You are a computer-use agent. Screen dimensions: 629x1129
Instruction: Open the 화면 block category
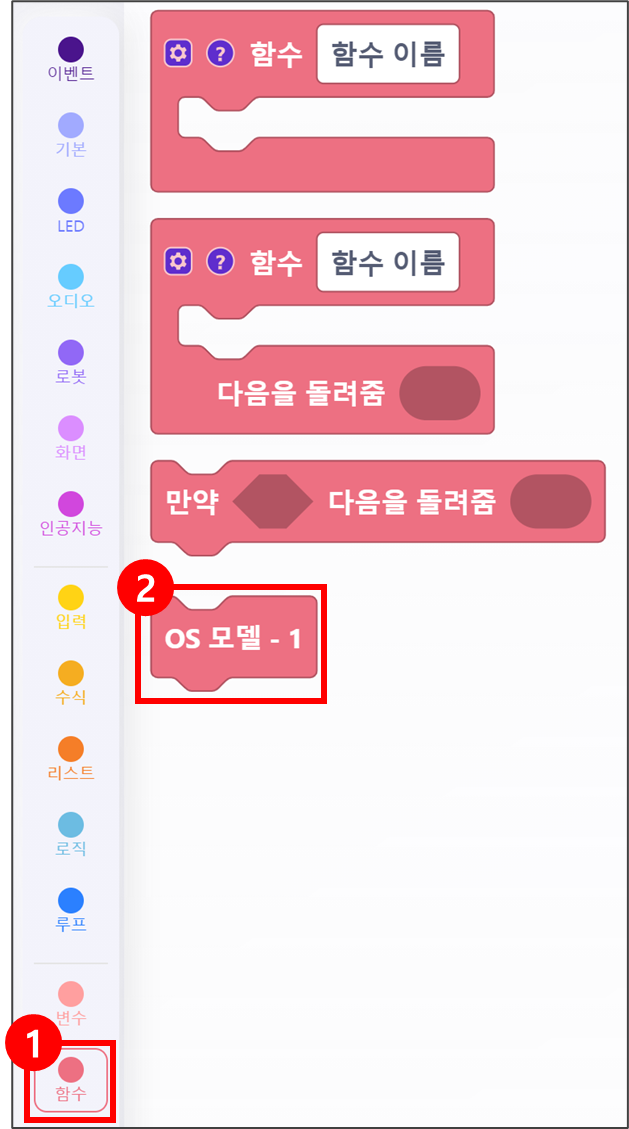click(71, 438)
